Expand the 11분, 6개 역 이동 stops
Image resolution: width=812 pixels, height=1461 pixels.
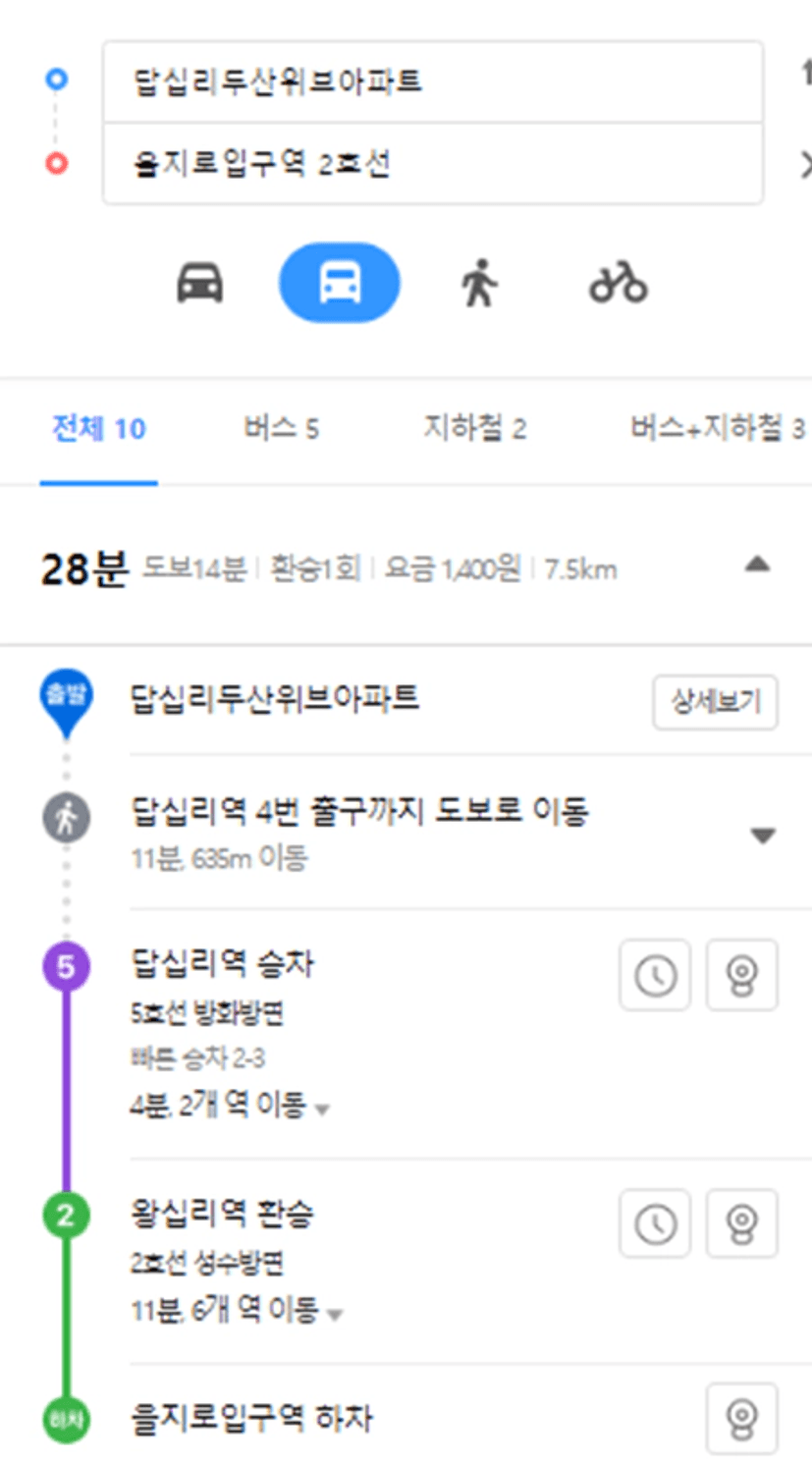[237, 1310]
